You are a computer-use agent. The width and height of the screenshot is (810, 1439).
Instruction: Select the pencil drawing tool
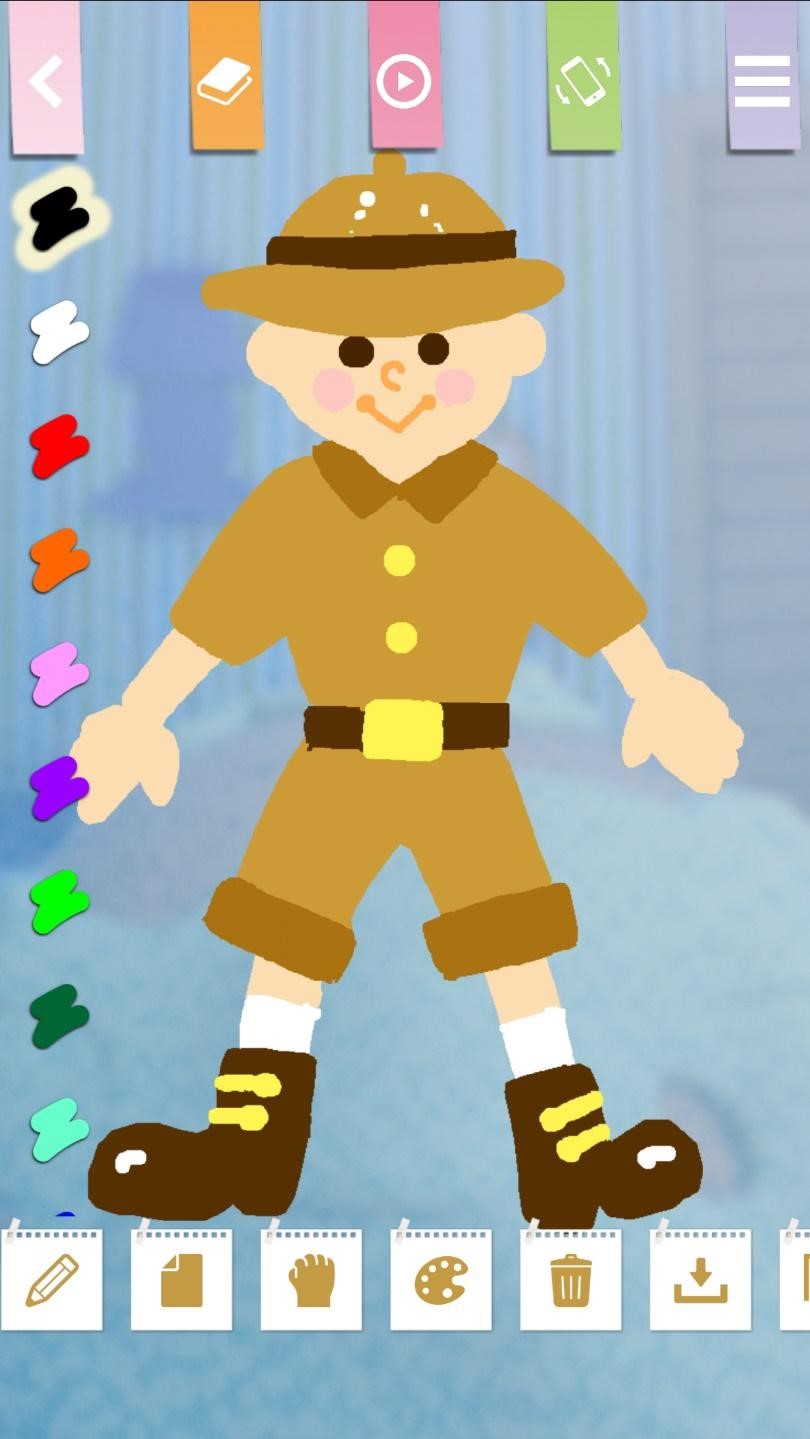(52, 1280)
